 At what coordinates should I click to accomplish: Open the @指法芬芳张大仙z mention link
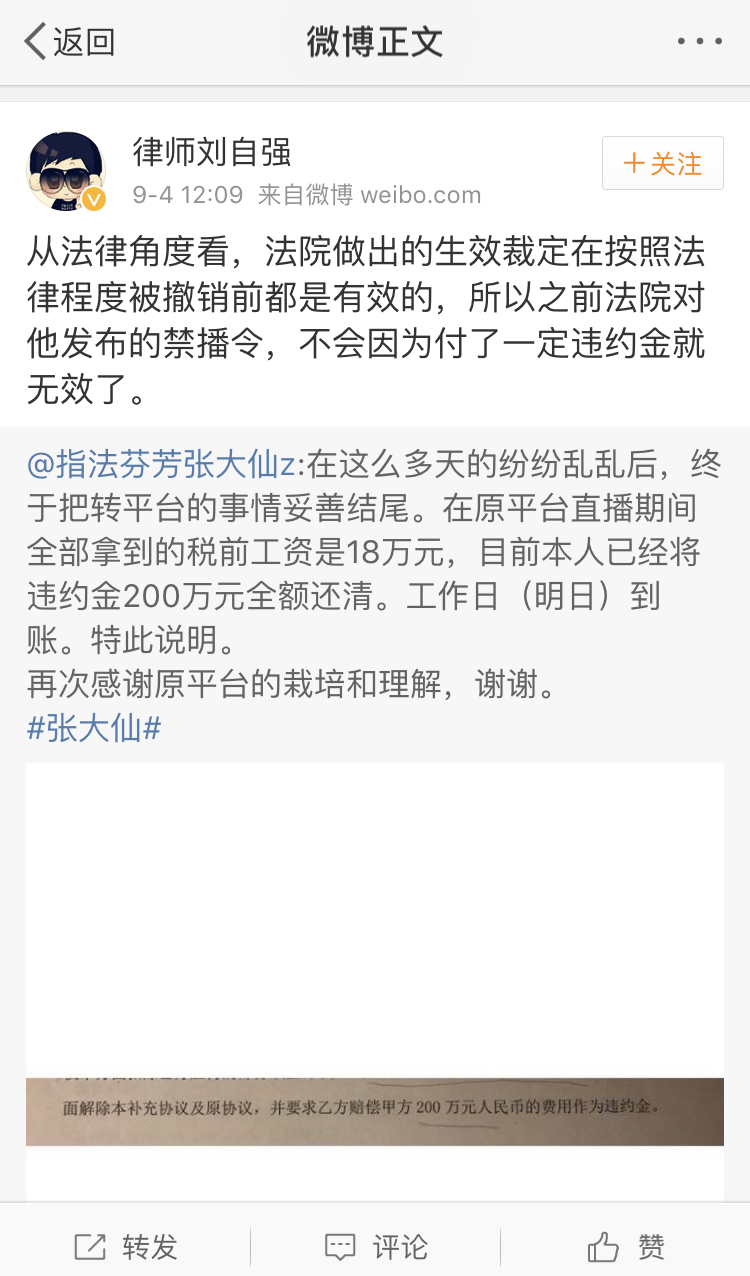[x=161, y=464]
